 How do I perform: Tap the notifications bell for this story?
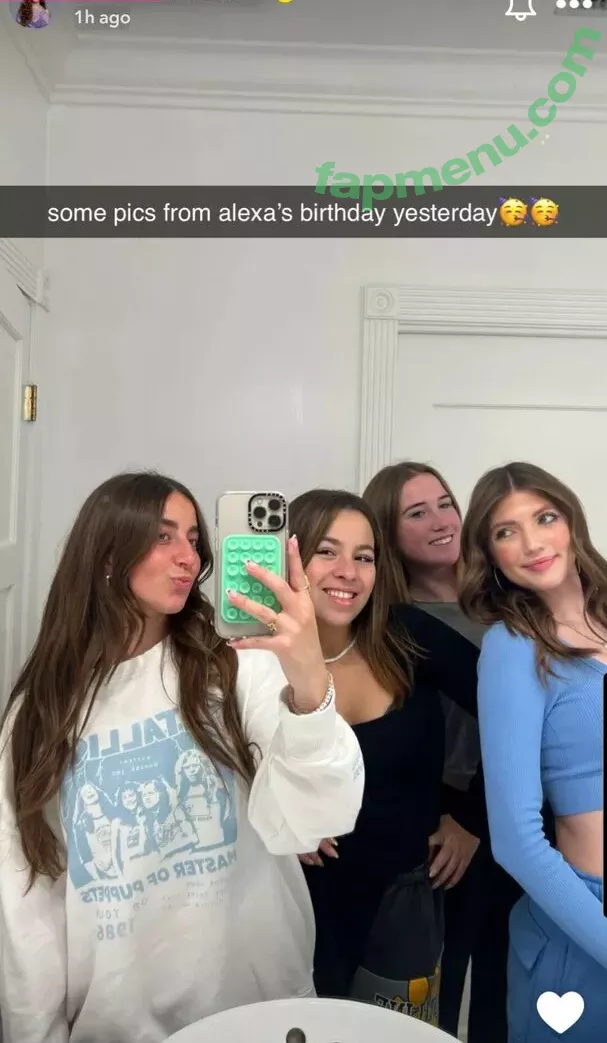[519, 8]
